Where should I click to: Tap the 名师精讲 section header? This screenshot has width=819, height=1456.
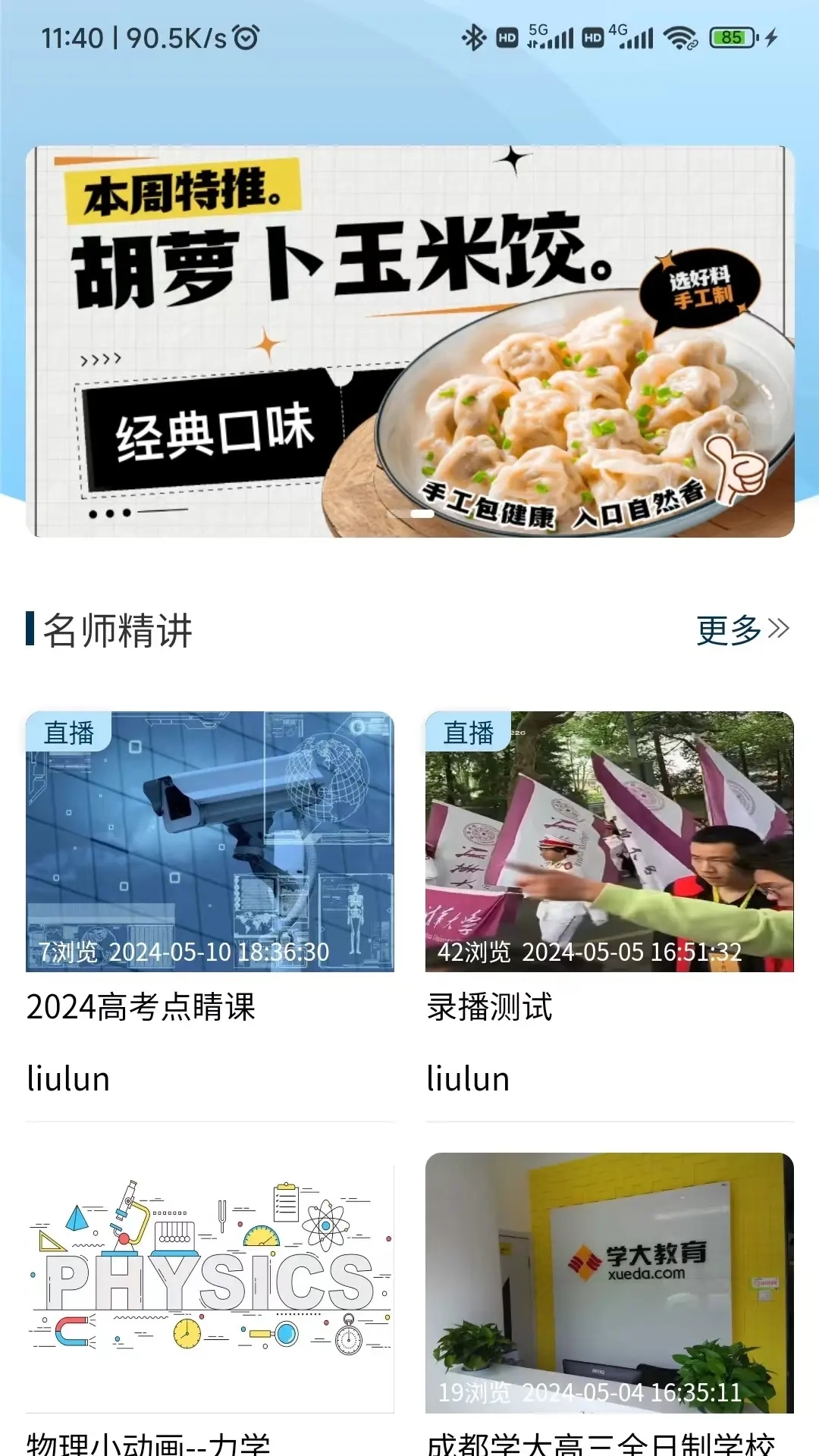tap(115, 630)
